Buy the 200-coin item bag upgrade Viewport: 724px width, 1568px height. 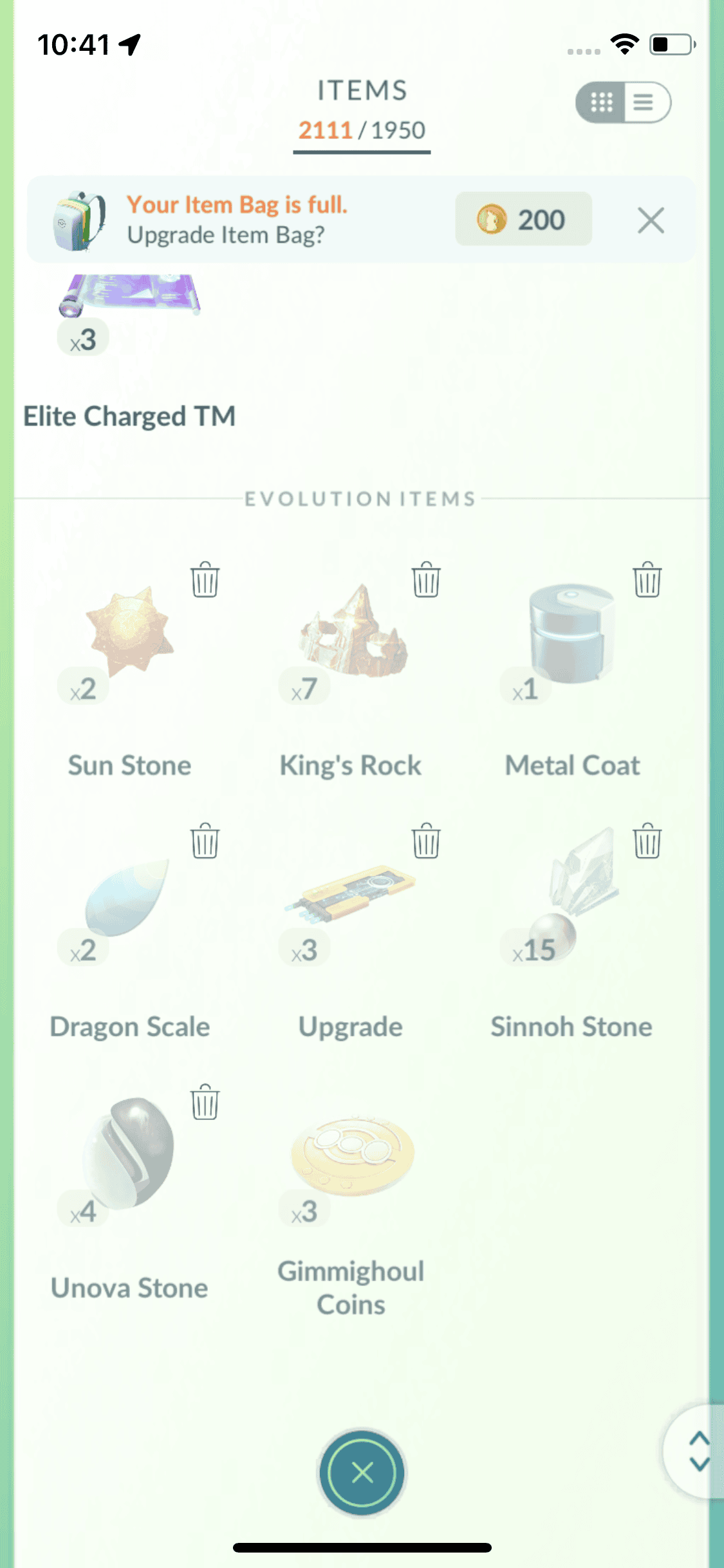point(523,219)
